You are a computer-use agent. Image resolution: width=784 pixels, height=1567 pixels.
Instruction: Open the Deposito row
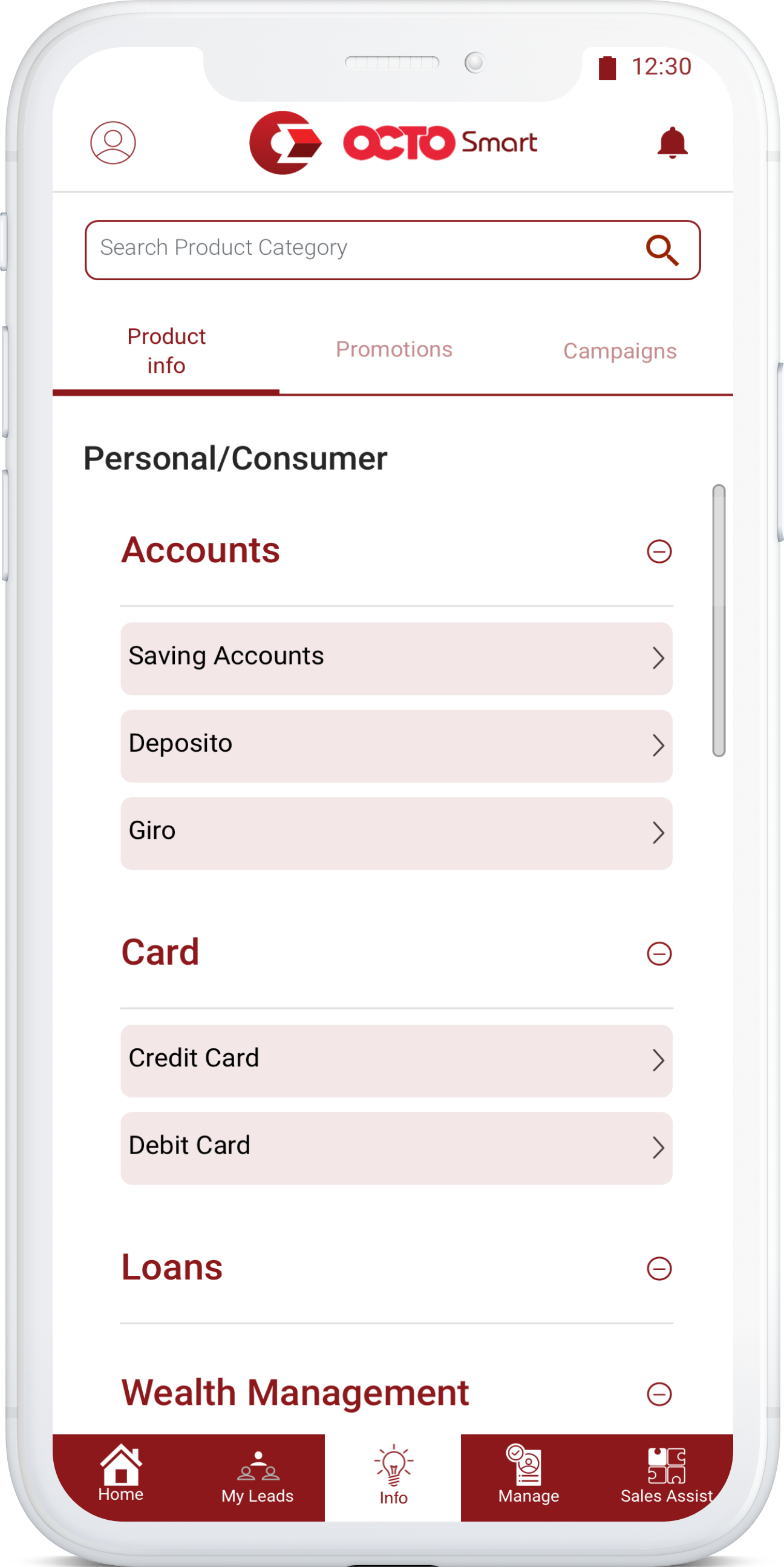pos(396,746)
